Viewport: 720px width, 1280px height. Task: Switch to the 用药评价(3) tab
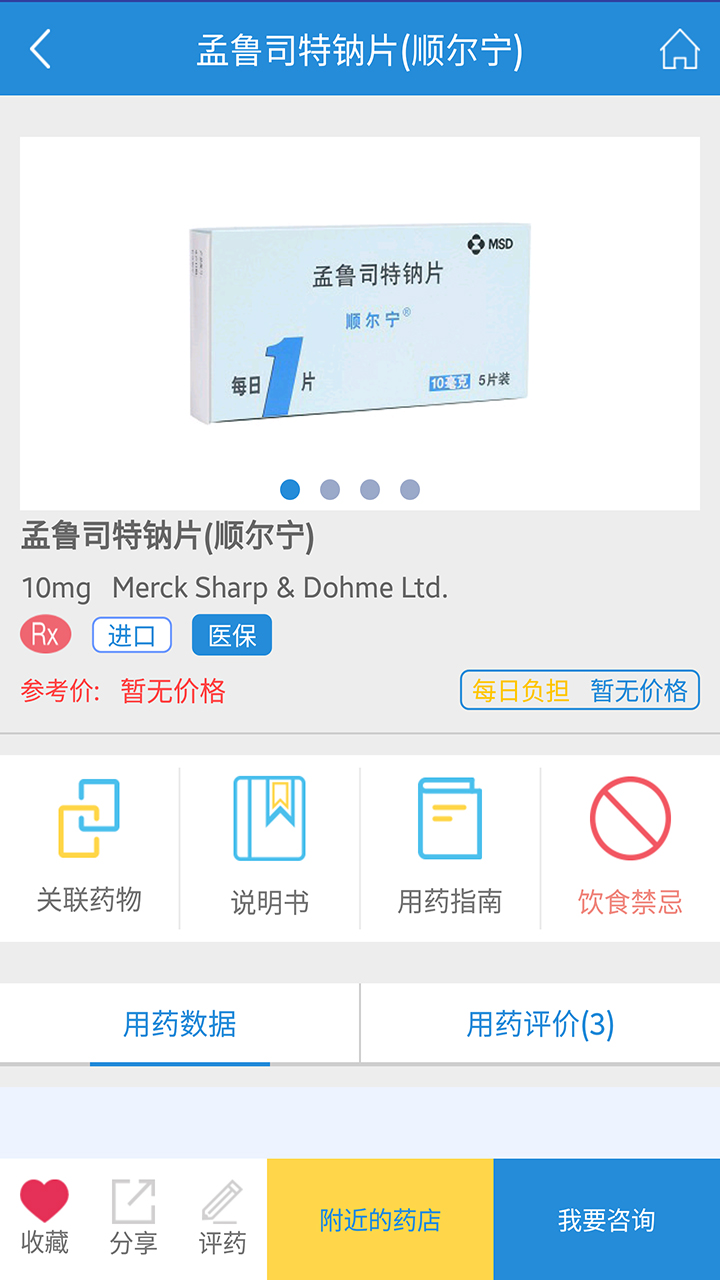click(540, 1024)
